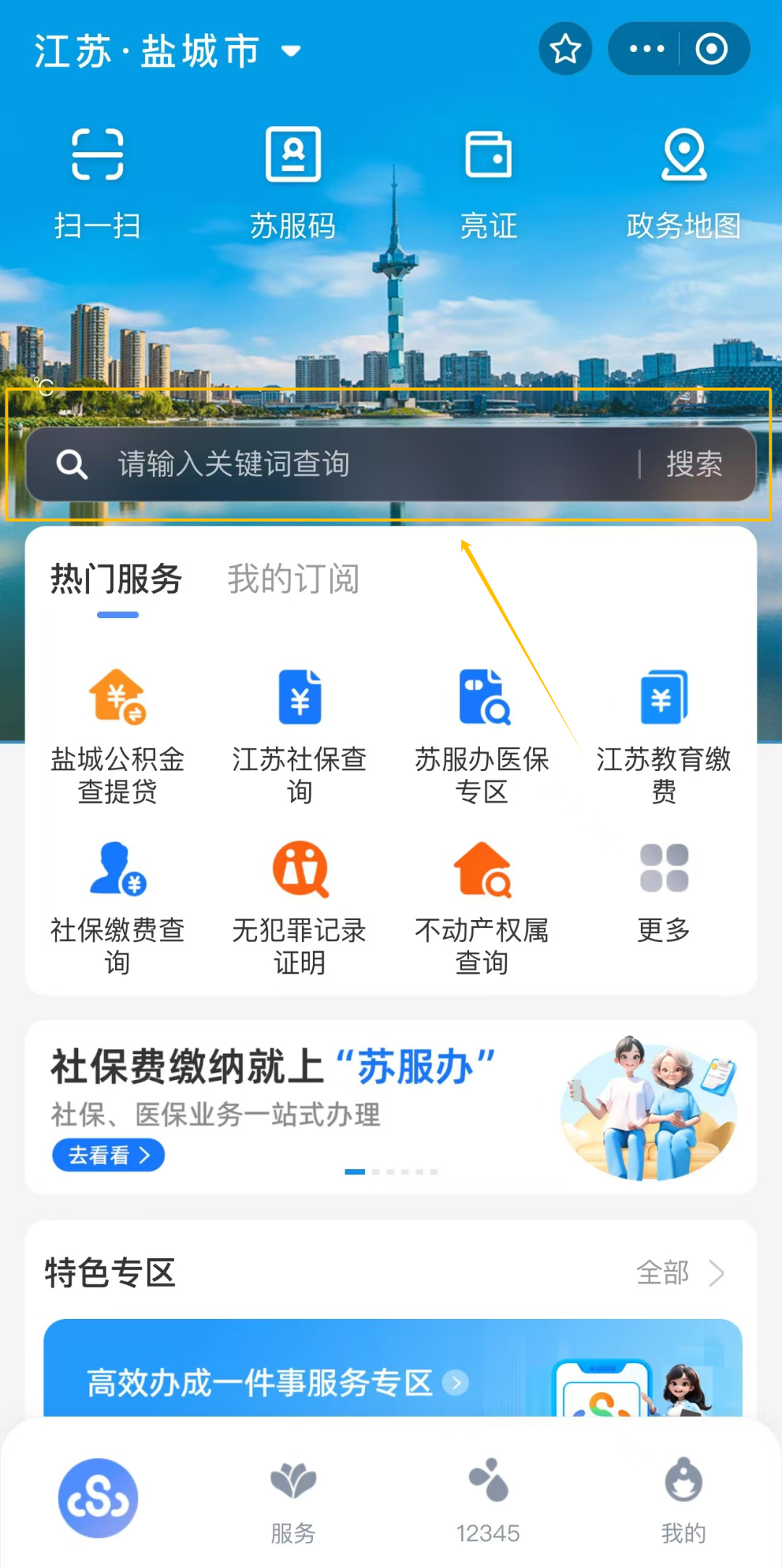The image size is (782, 1568).
Task: View 全部 特色专区
Action: tap(679, 1273)
